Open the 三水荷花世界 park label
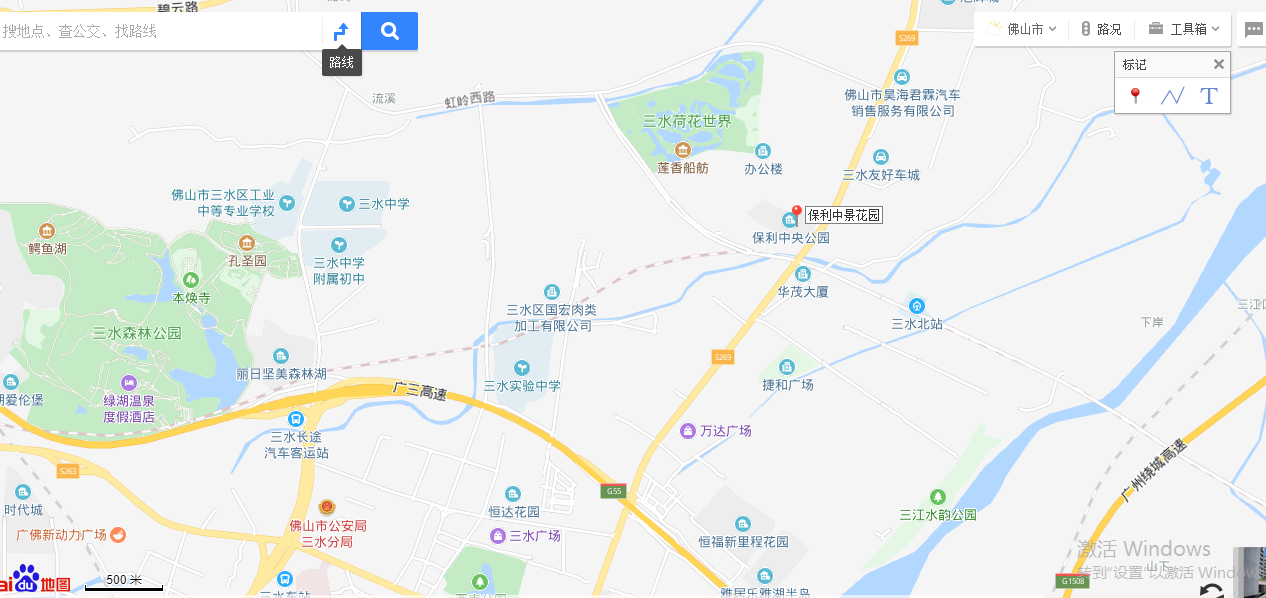The width and height of the screenshot is (1266, 598). 687,122
